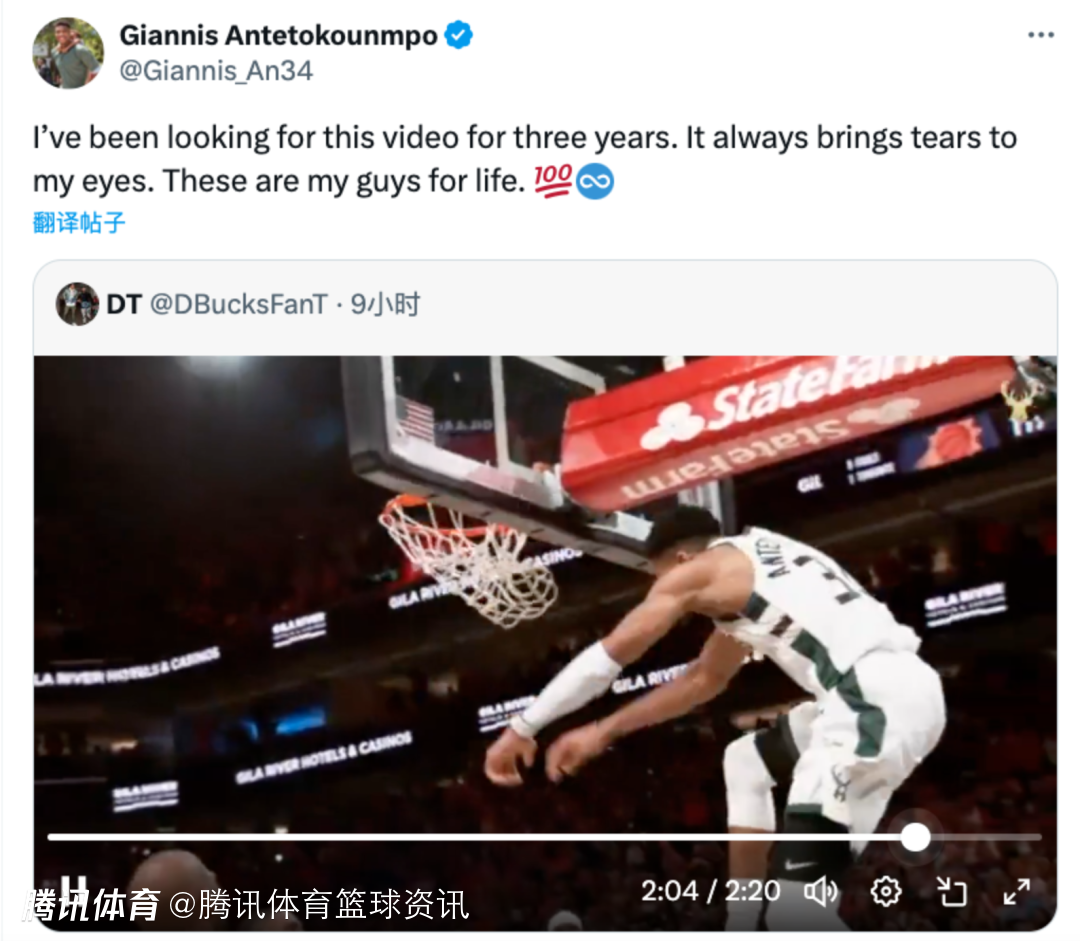Open Giannis Antetokounmpo's profile picture
The image size is (1080, 941).
tap(68, 53)
